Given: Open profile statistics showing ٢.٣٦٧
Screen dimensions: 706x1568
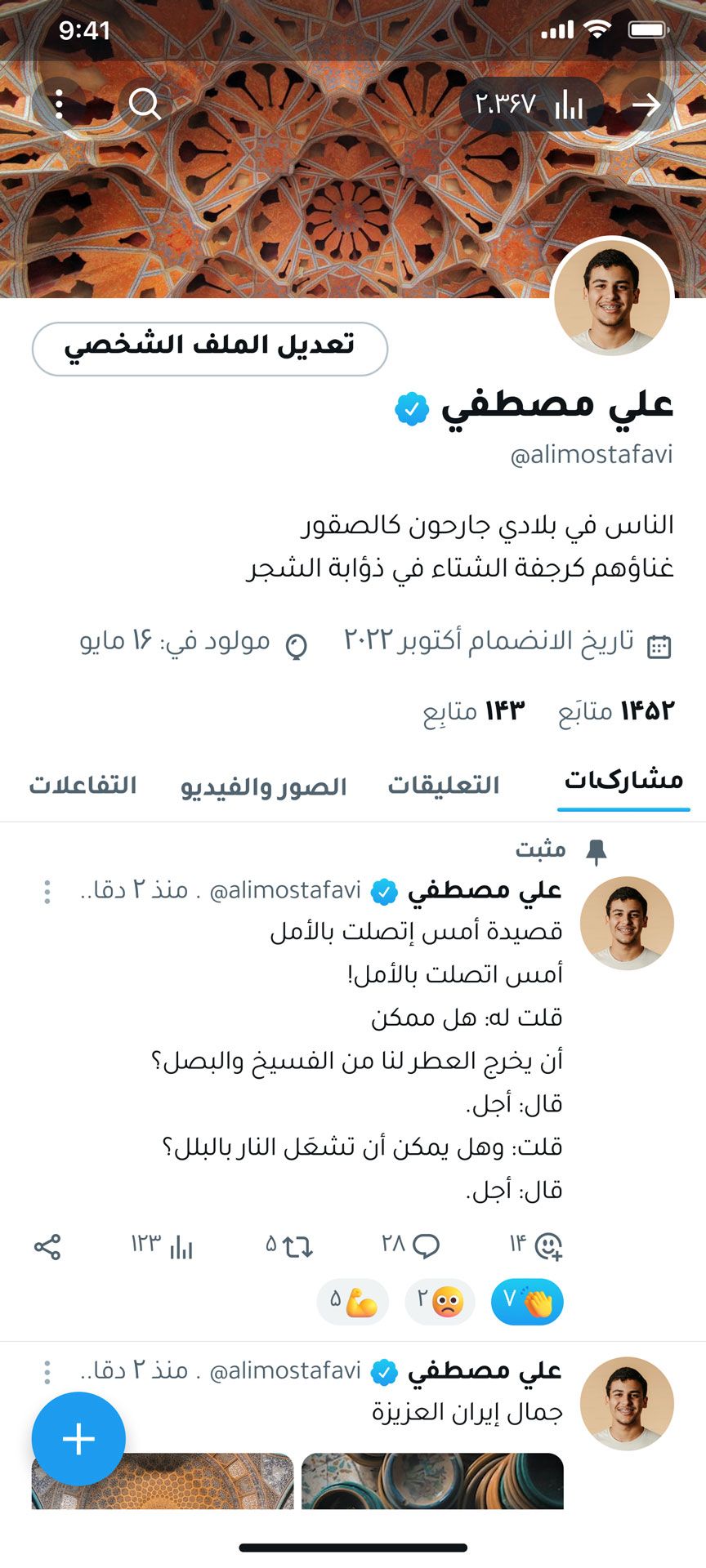Looking at the screenshot, I should pos(531,105).
